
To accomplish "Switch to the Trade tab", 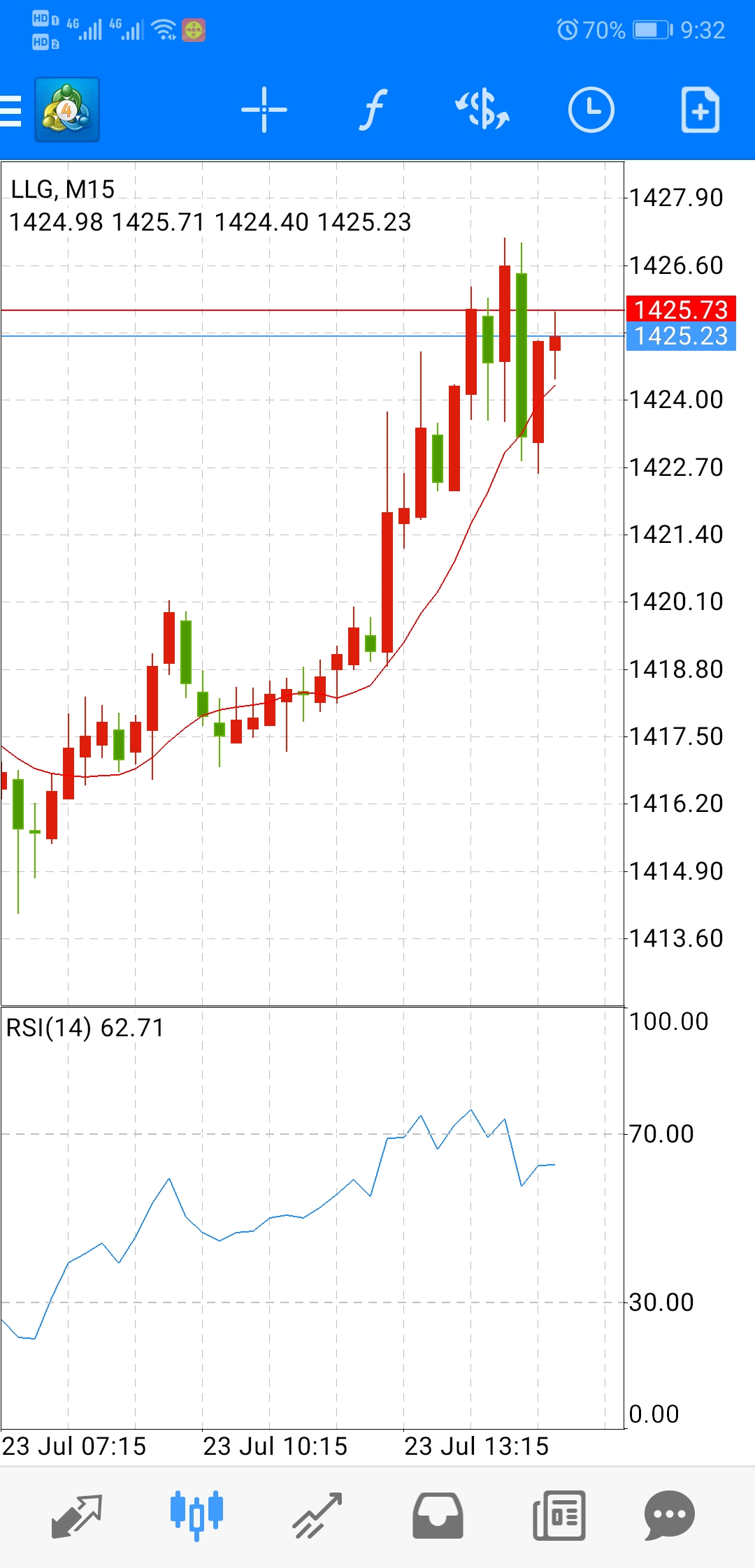I will coord(317,1516).
